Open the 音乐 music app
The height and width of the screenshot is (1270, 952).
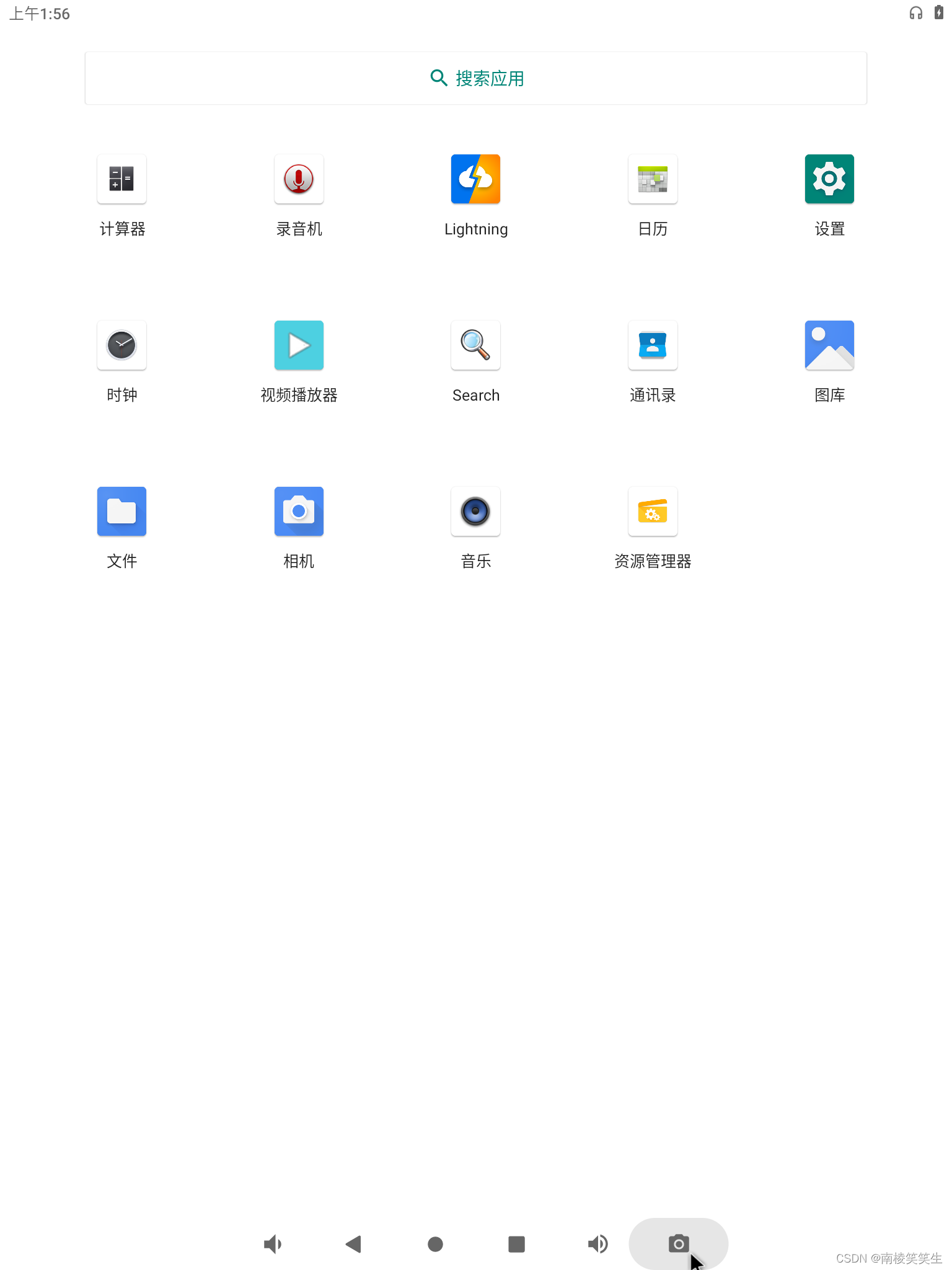pos(475,512)
